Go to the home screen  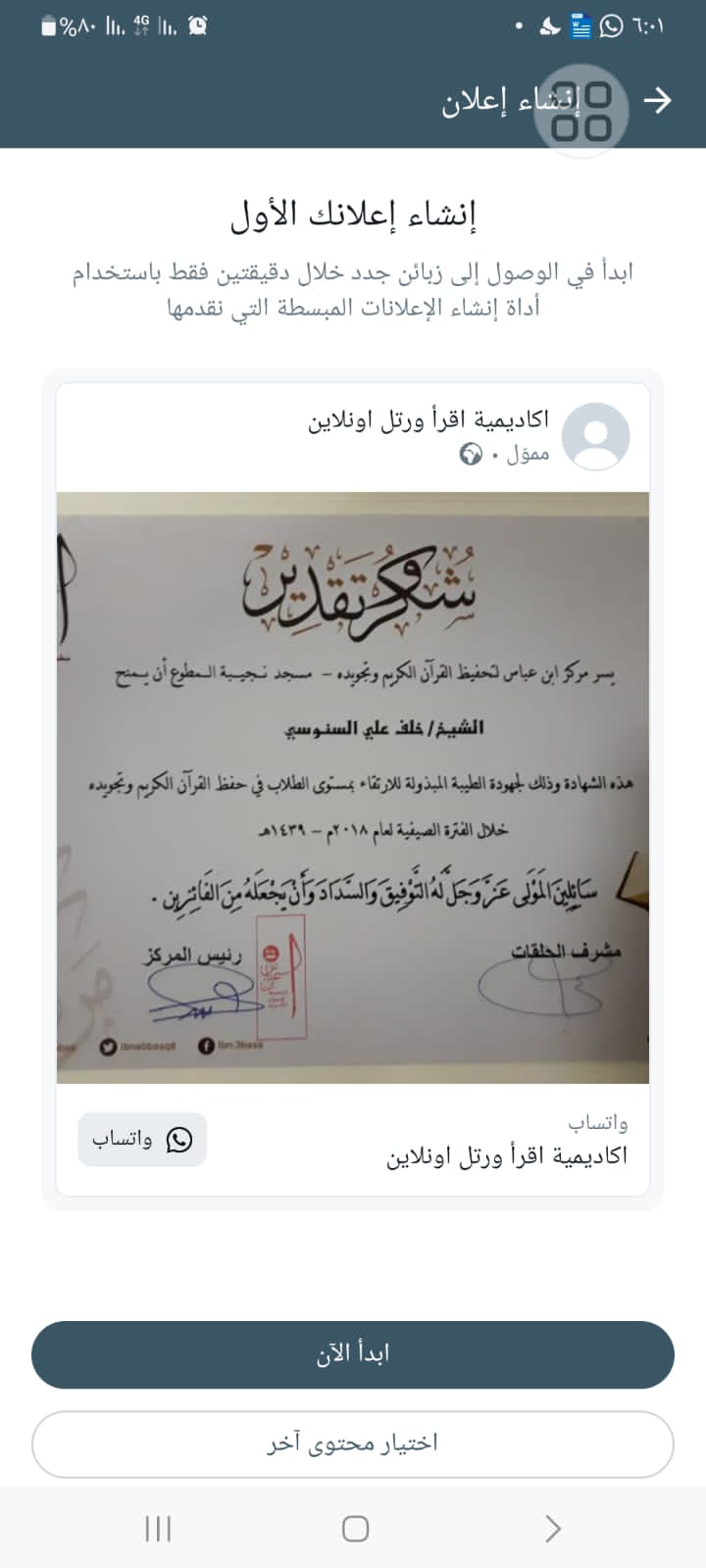tap(355, 1528)
